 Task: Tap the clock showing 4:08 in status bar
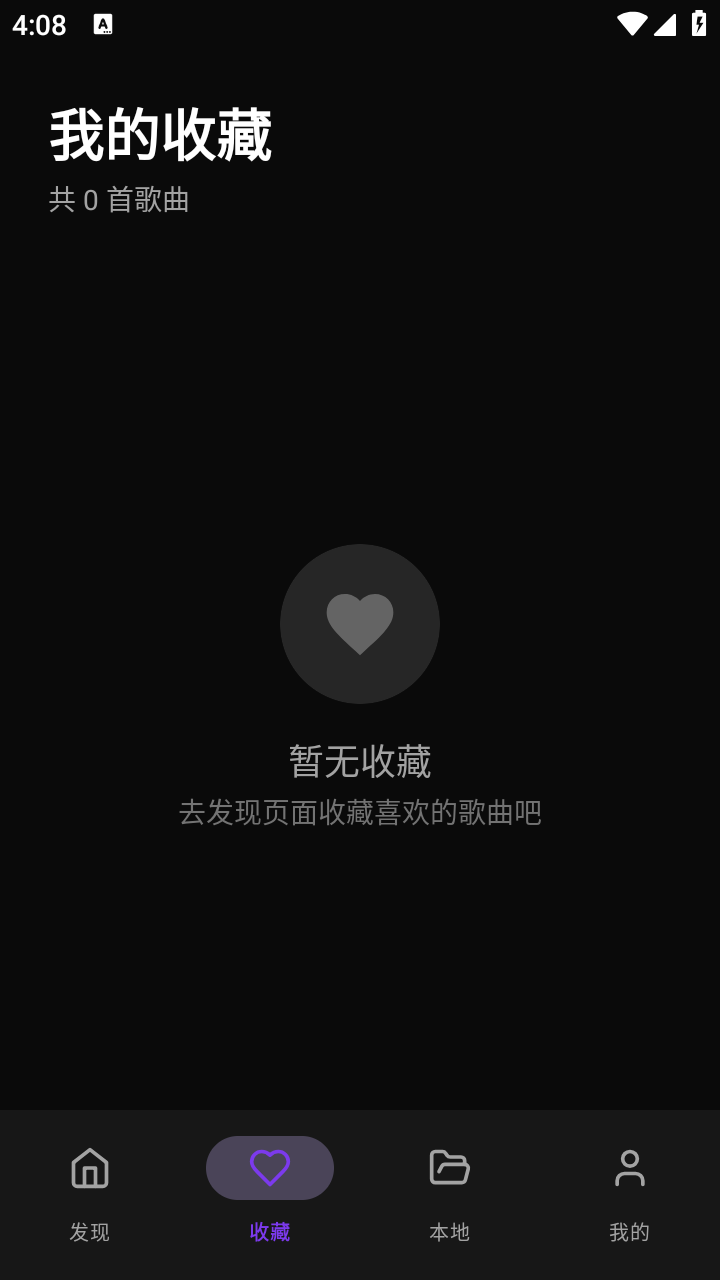click(39, 24)
